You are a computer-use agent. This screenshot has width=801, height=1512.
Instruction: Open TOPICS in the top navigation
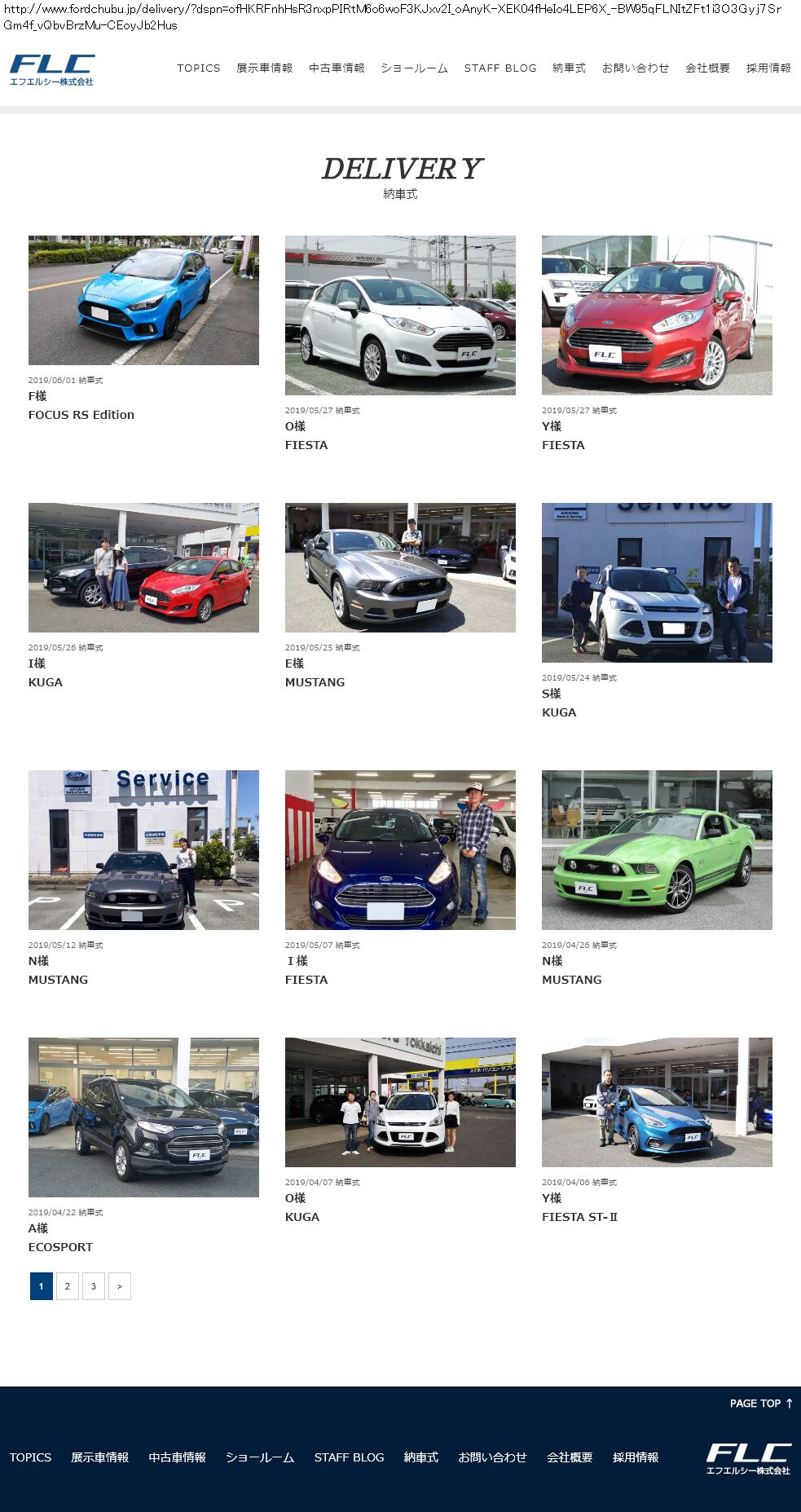point(199,68)
